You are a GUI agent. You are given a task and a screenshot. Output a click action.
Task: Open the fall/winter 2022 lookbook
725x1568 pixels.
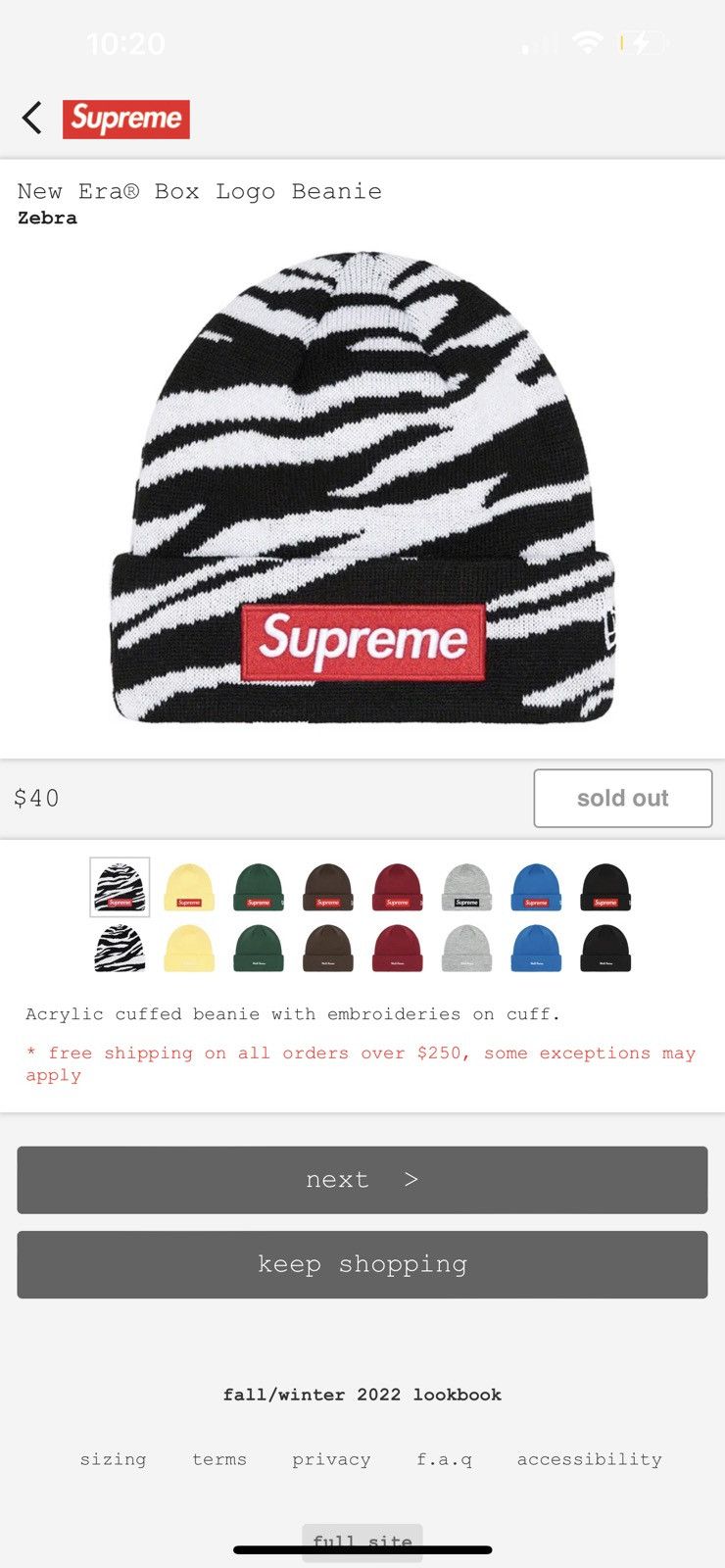click(362, 1395)
